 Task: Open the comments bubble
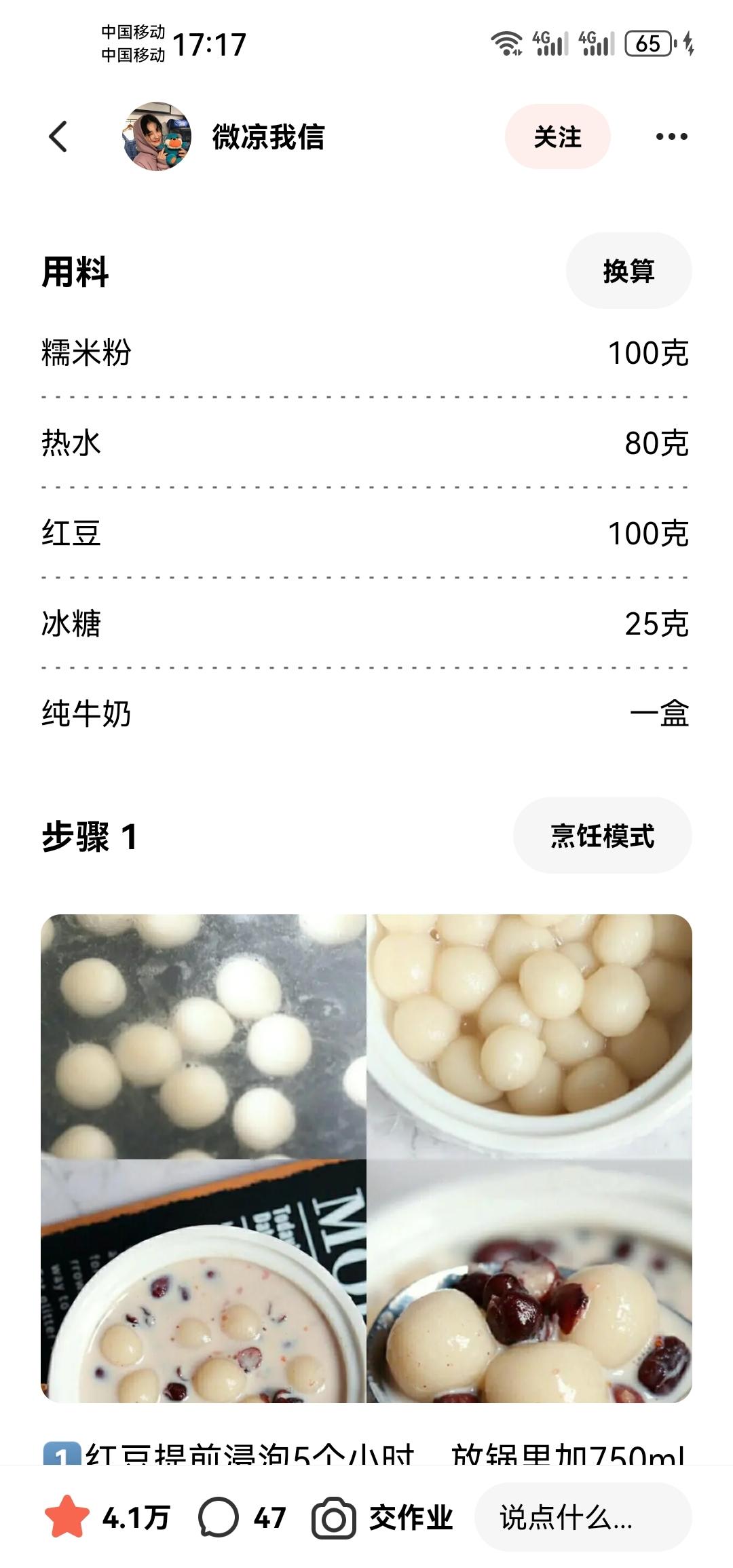pos(219,1517)
